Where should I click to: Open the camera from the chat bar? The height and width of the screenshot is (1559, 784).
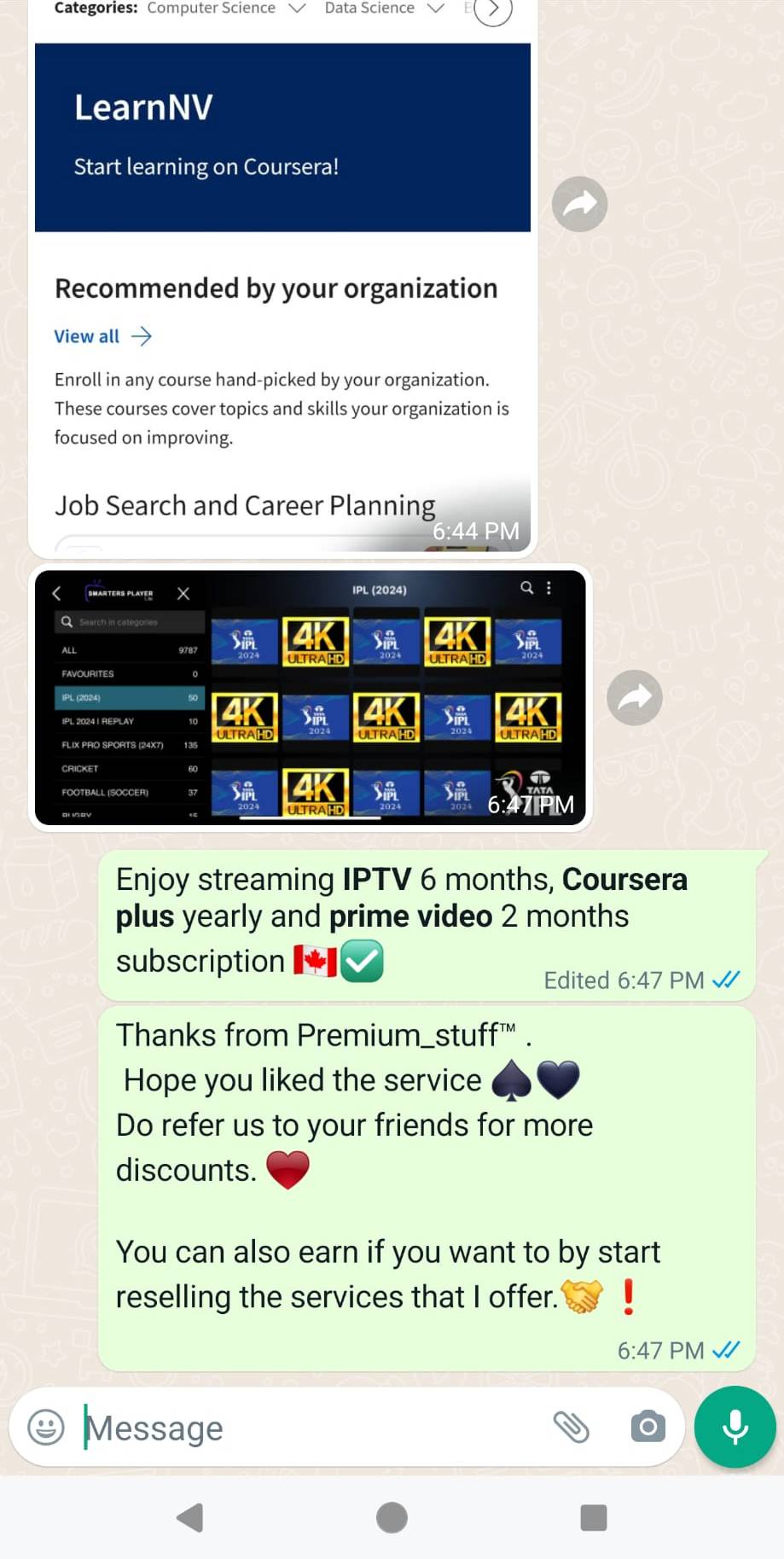click(x=648, y=1427)
